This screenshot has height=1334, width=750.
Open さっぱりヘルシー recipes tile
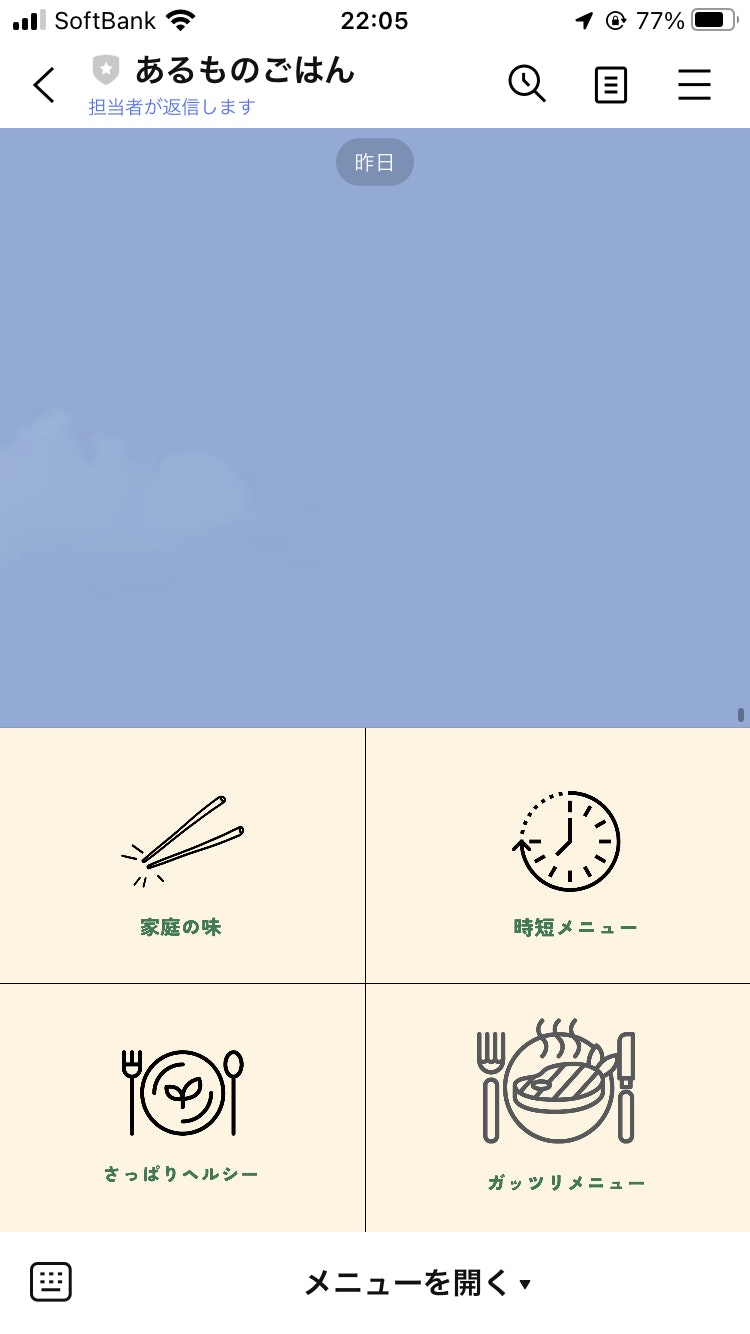182,1108
